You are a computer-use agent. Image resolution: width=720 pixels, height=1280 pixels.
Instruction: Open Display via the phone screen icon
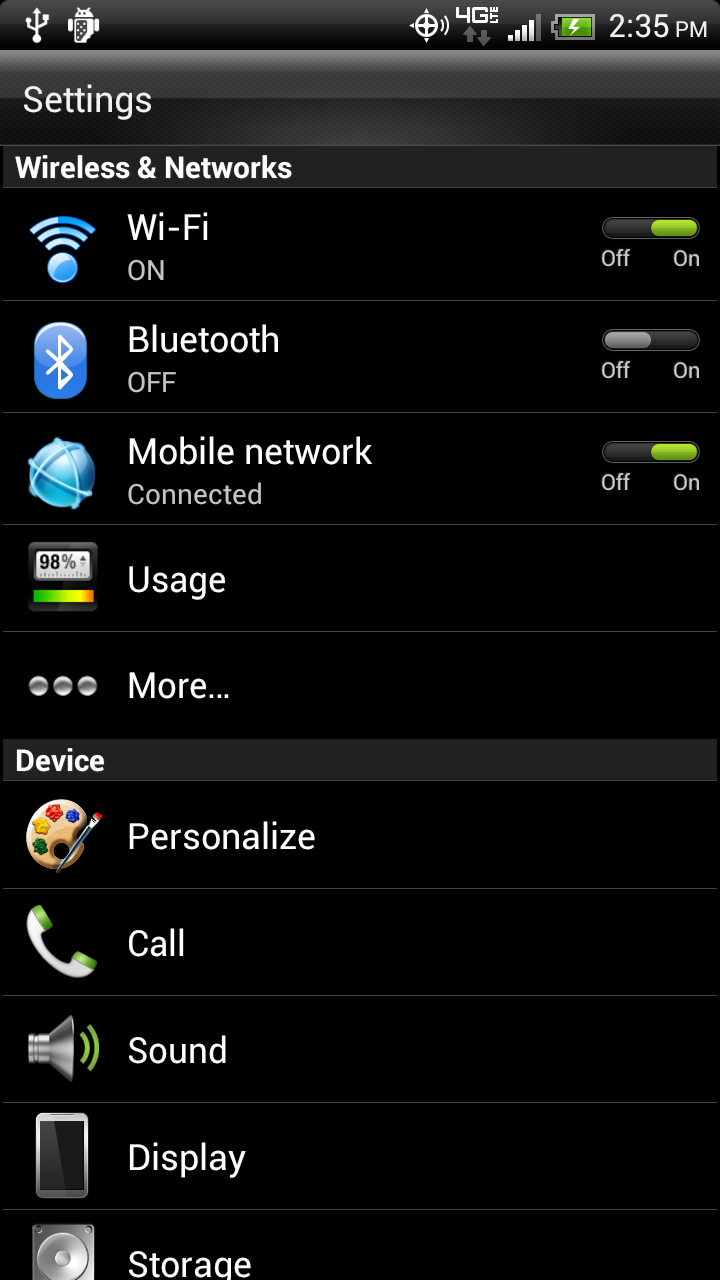point(62,1156)
